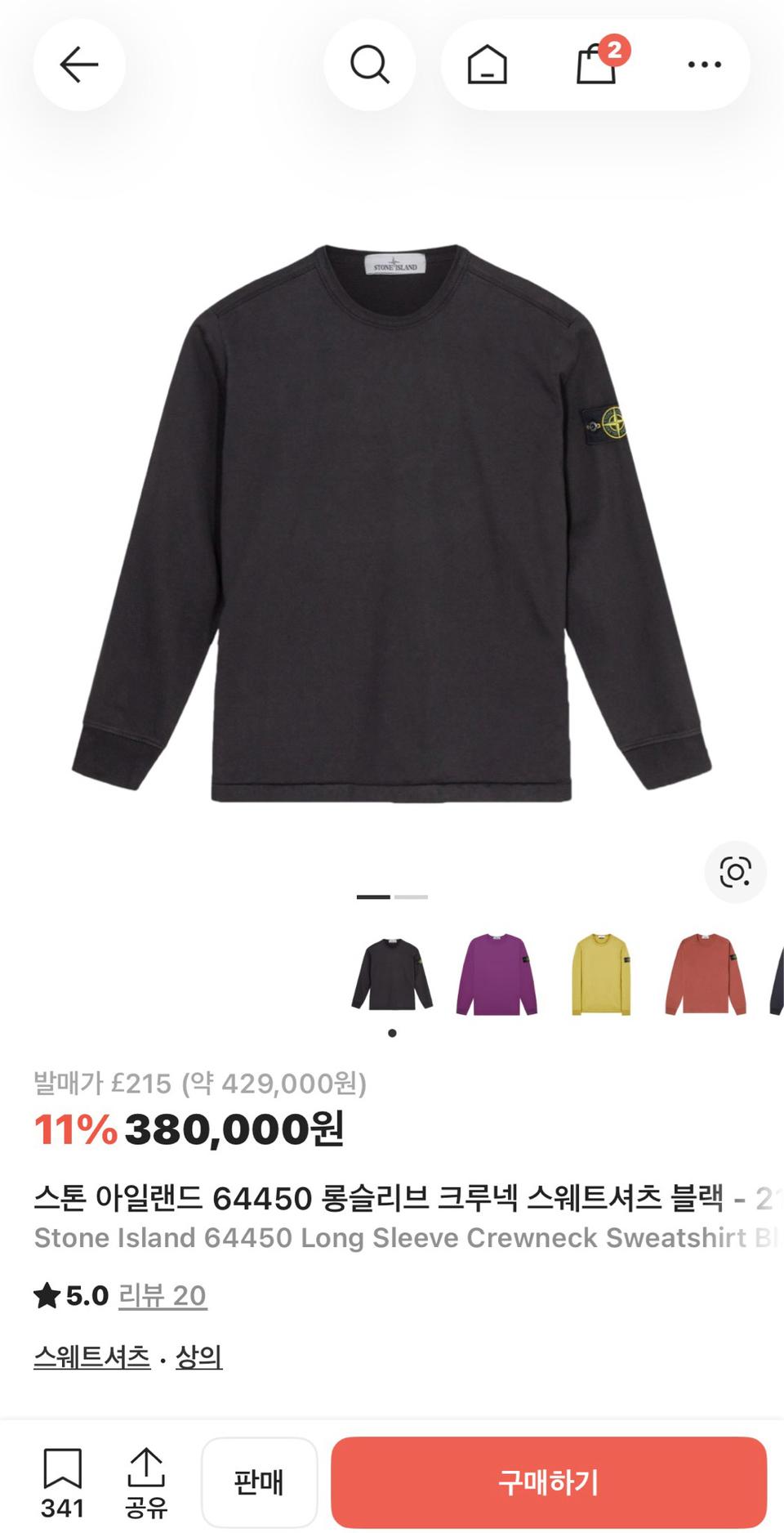Open the three-dot overflow menu

point(704,65)
